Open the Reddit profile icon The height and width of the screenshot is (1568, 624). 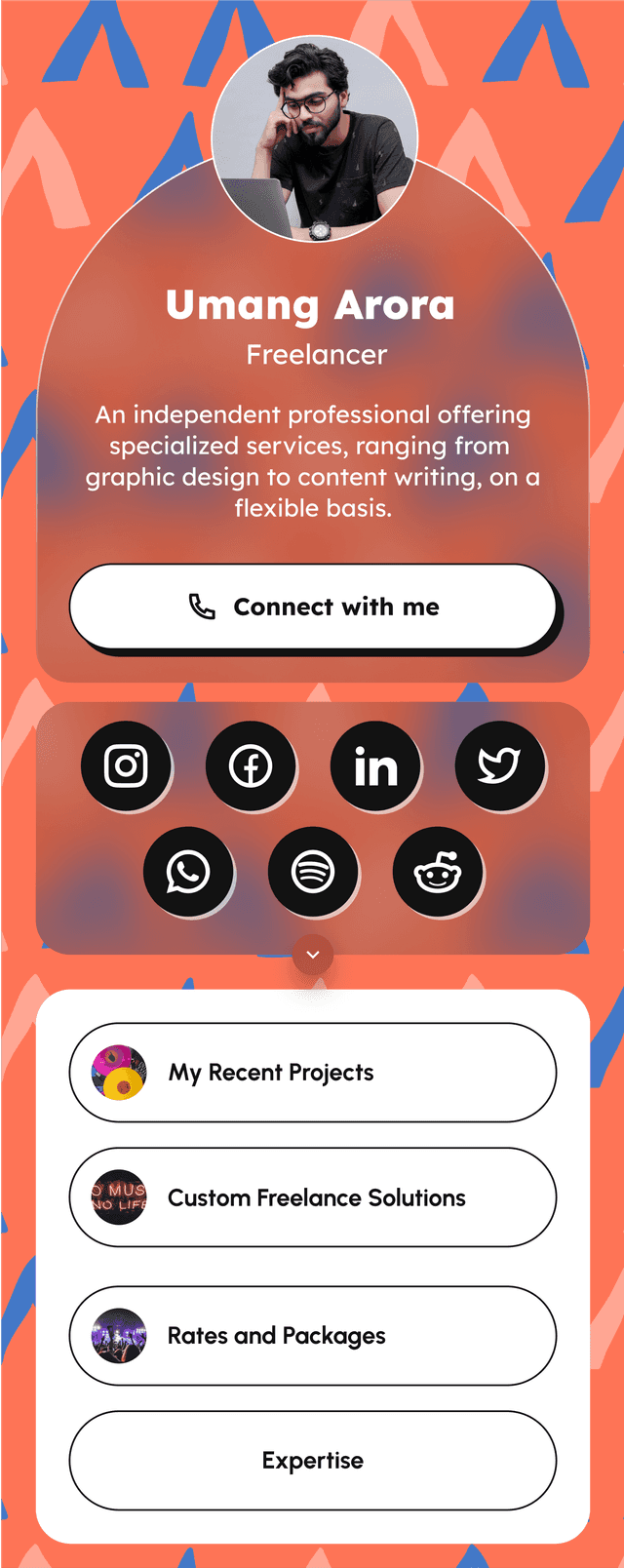coord(438,872)
